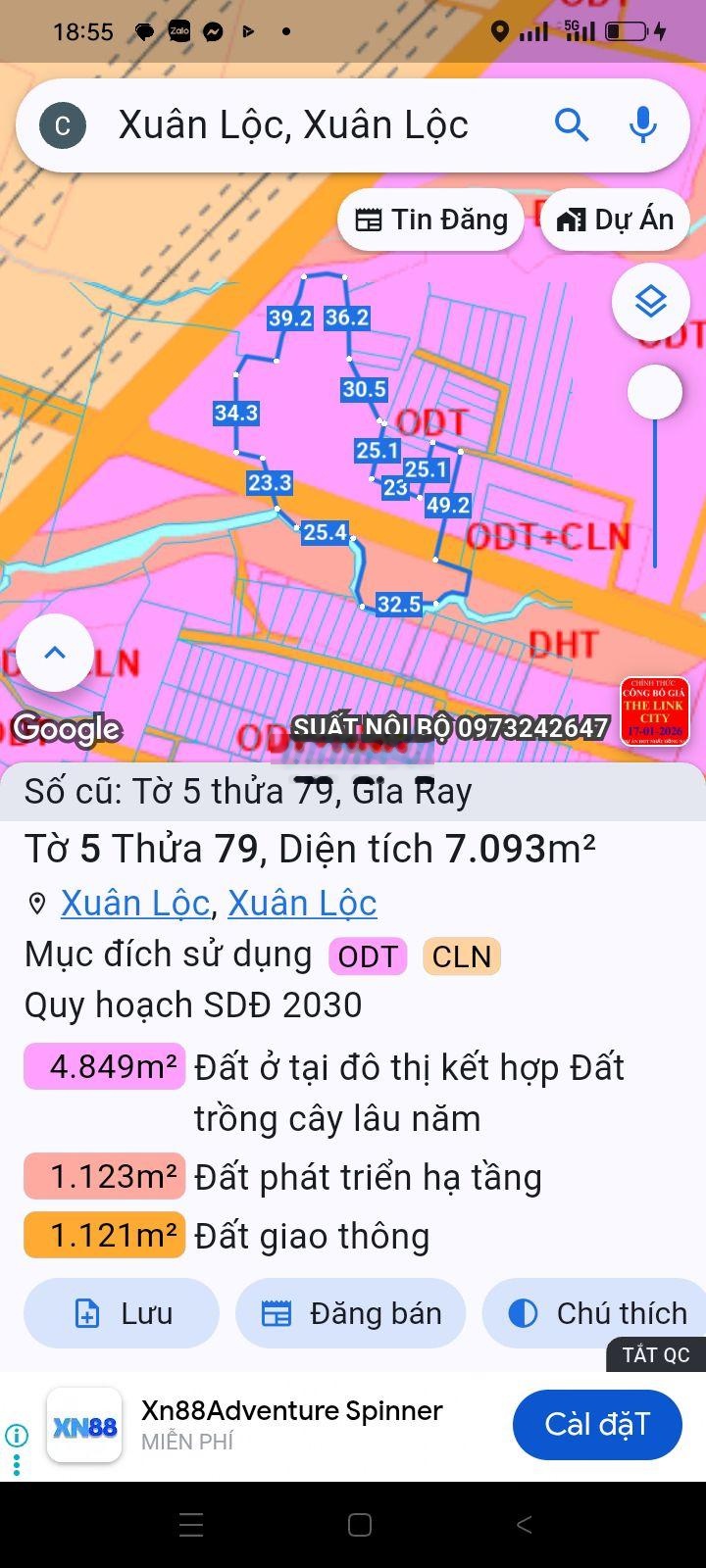
Task: Tap the pink 4.849m² area swatch
Action: click(x=104, y=1066)
